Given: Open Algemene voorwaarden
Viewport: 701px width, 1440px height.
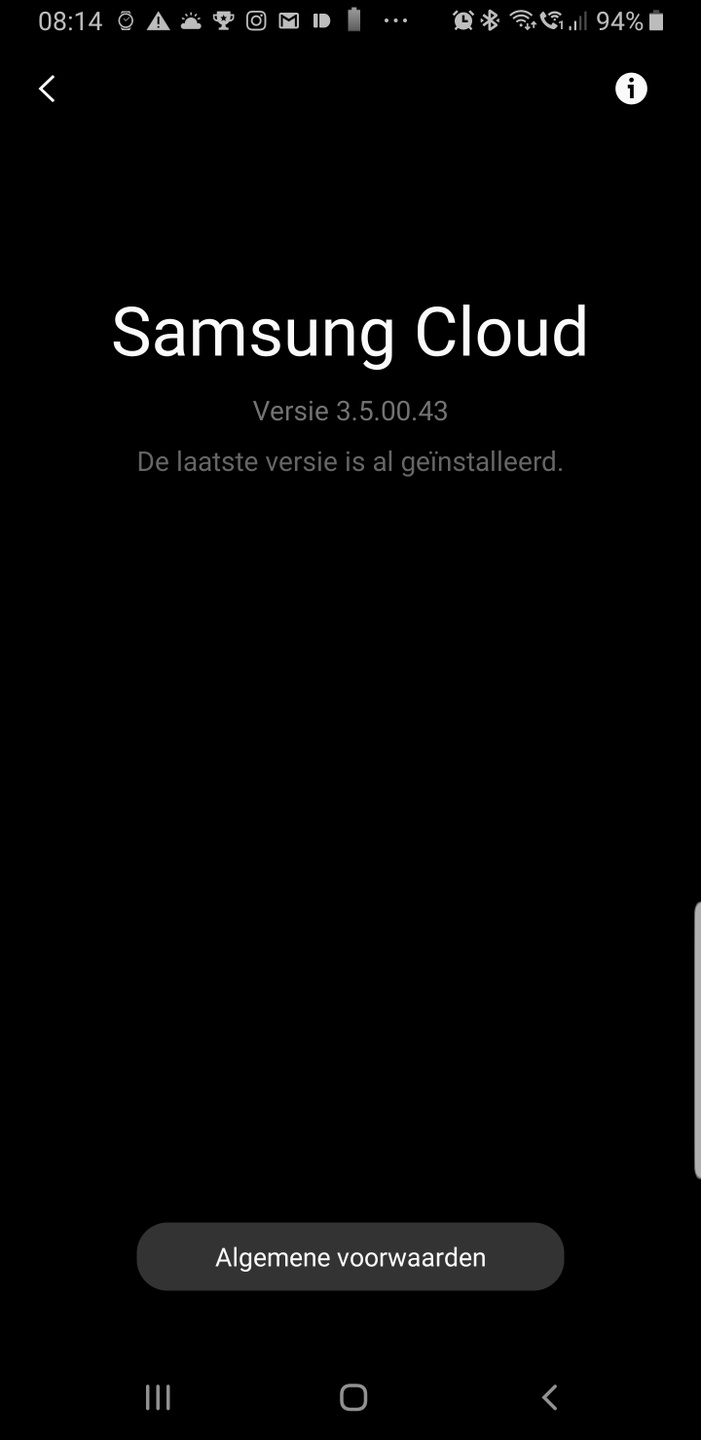Looking at the screenshot, I should (350, 1257).
